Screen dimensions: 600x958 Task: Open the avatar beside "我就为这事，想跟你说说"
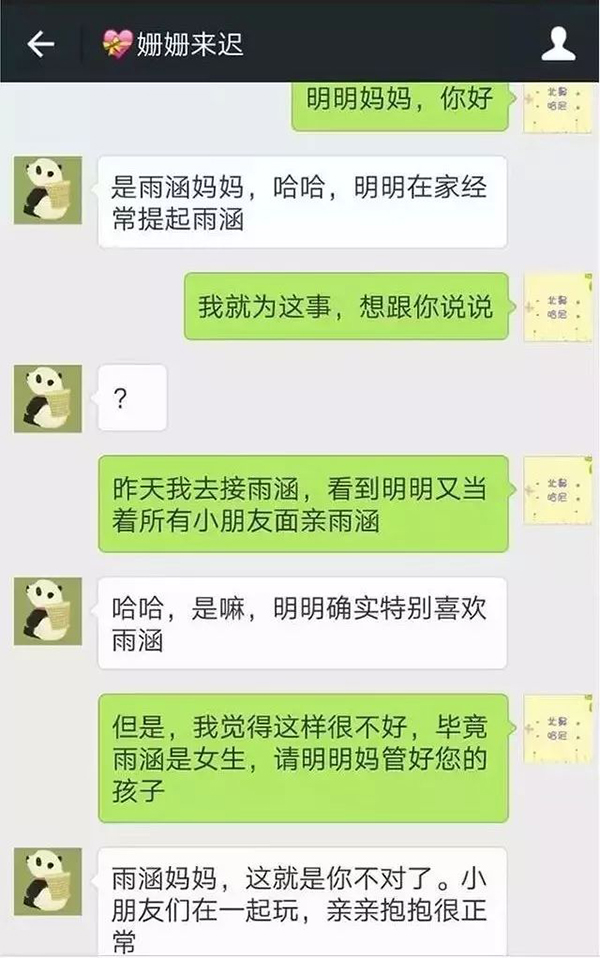point(557,307)
